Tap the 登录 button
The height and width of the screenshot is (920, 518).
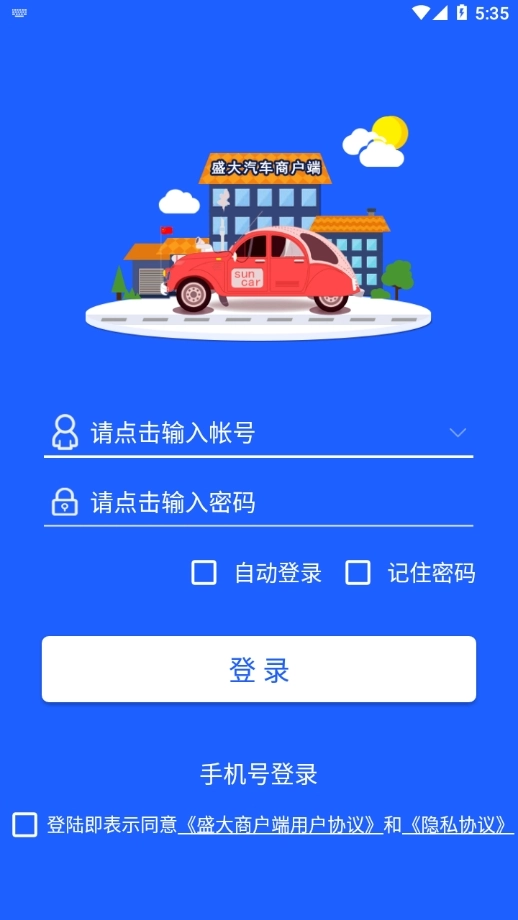click(259, 669)
